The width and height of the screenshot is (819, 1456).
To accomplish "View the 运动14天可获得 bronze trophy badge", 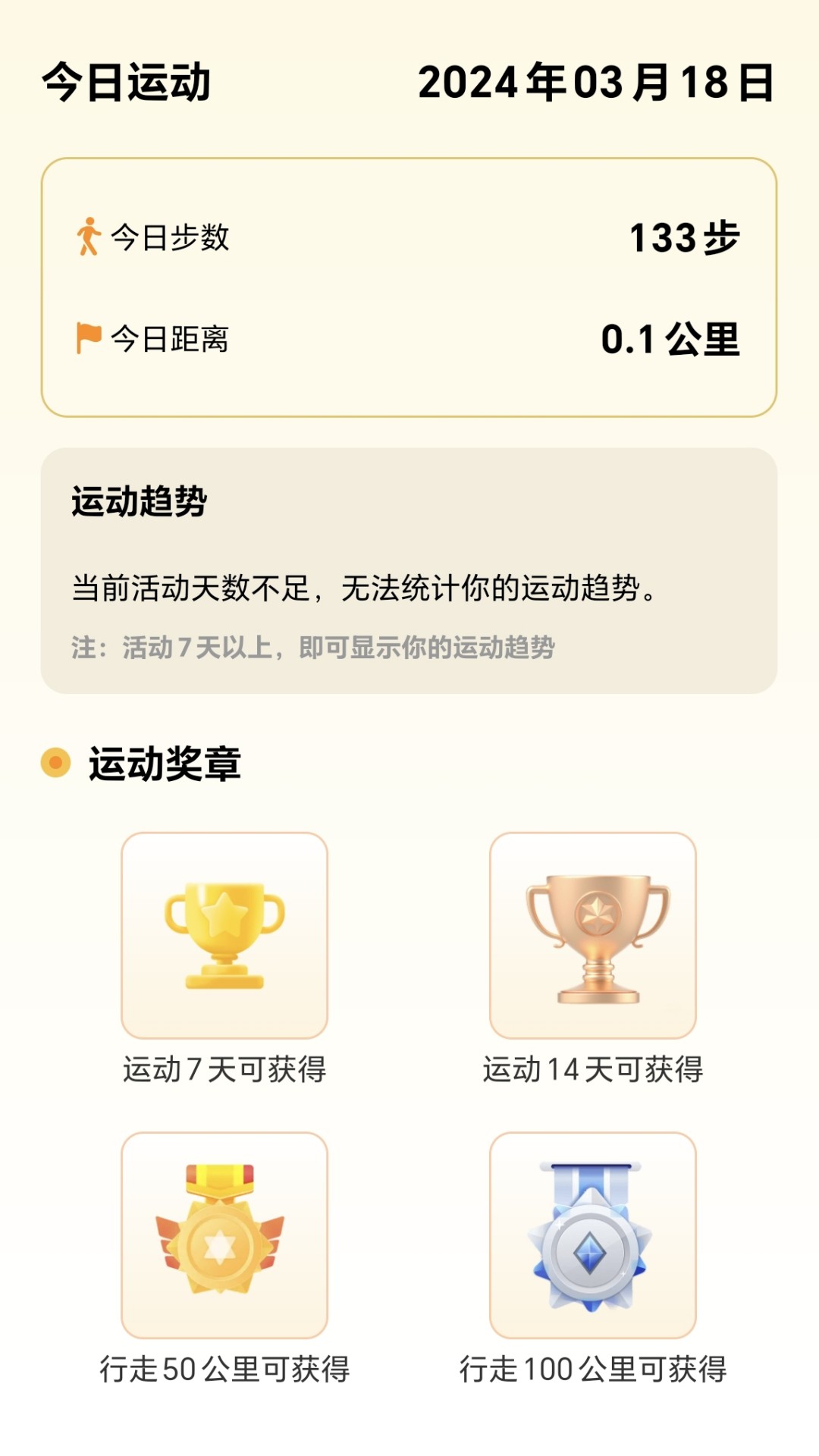I will tap(593, 935).
